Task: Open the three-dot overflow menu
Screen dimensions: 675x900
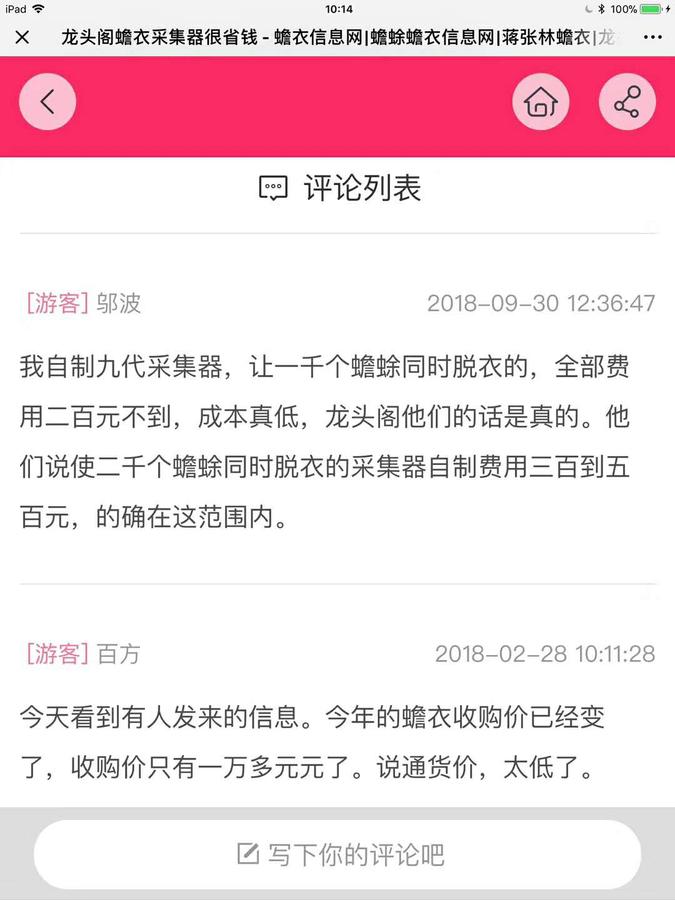Action: click(x=653, y=38)
